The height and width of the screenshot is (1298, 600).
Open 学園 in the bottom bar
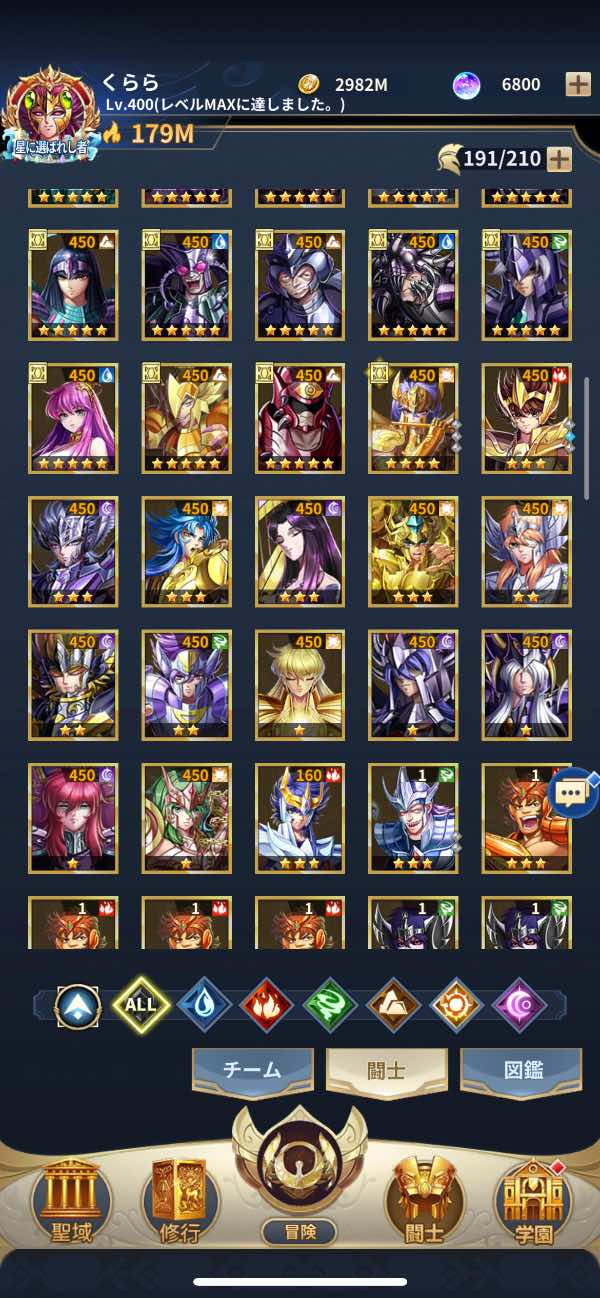[x=534, y=1201]
